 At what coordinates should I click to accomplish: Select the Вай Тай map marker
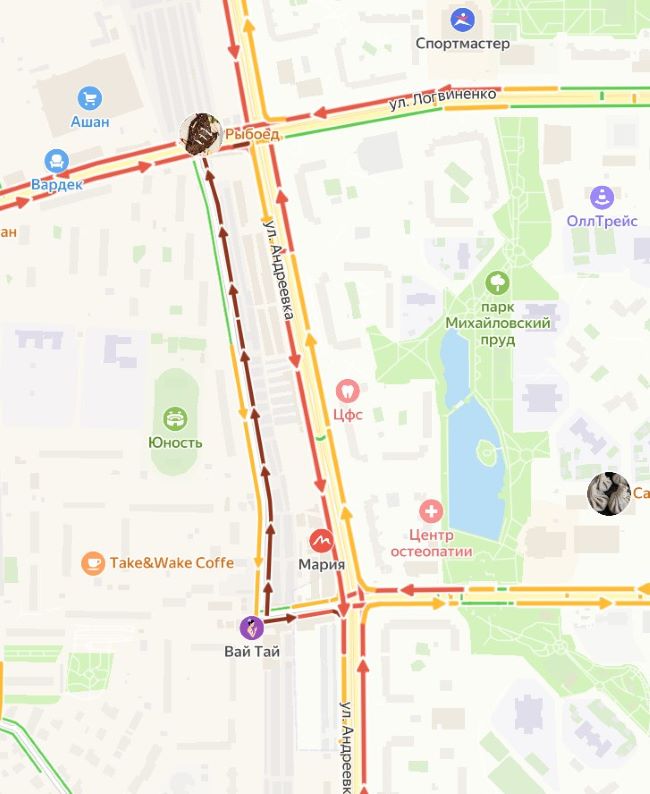pos(252,628)
